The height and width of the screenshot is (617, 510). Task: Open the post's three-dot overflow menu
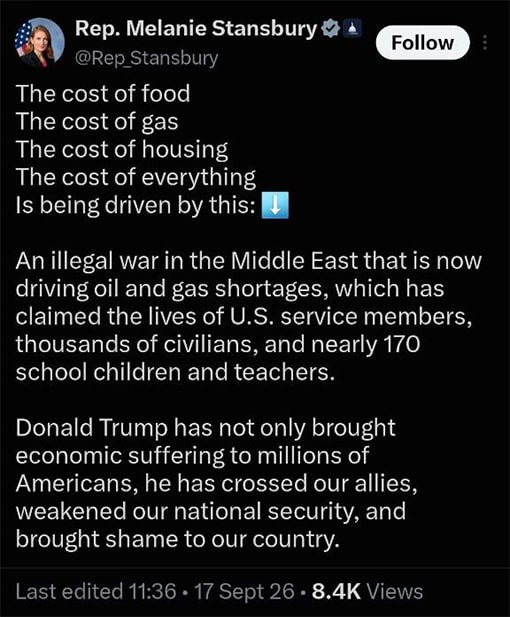click(485, 42)
